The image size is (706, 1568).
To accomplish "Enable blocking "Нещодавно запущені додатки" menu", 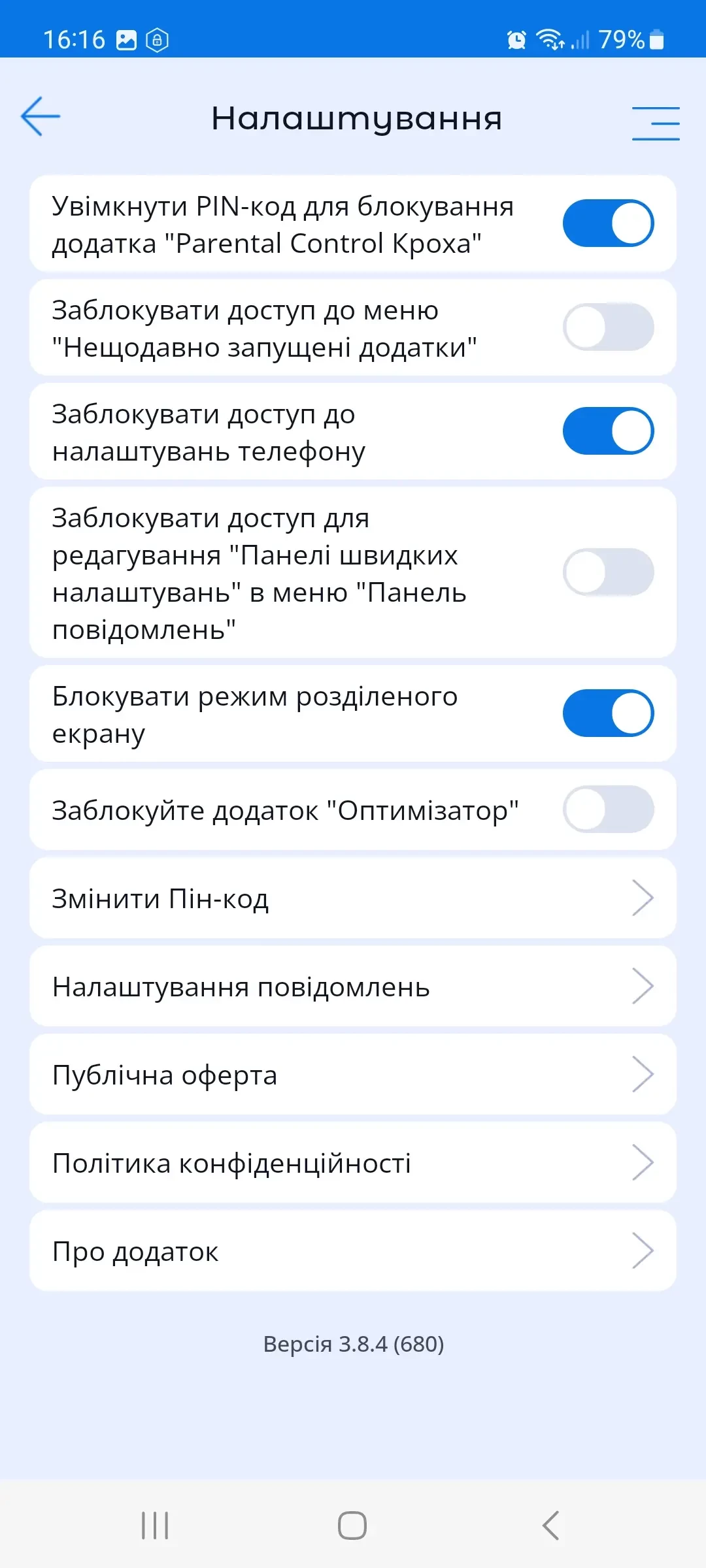I will tap(608, 327).
